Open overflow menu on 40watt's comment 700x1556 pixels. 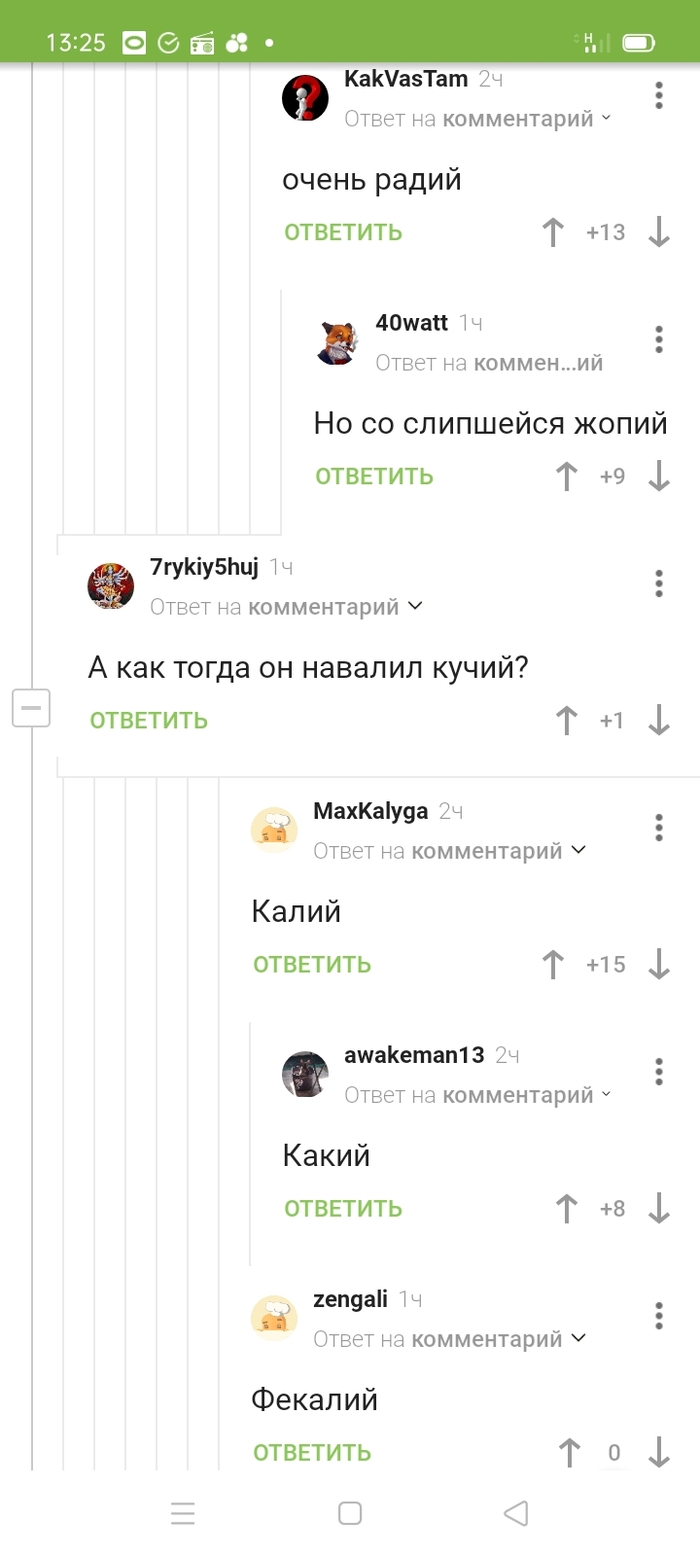point(658,339)
